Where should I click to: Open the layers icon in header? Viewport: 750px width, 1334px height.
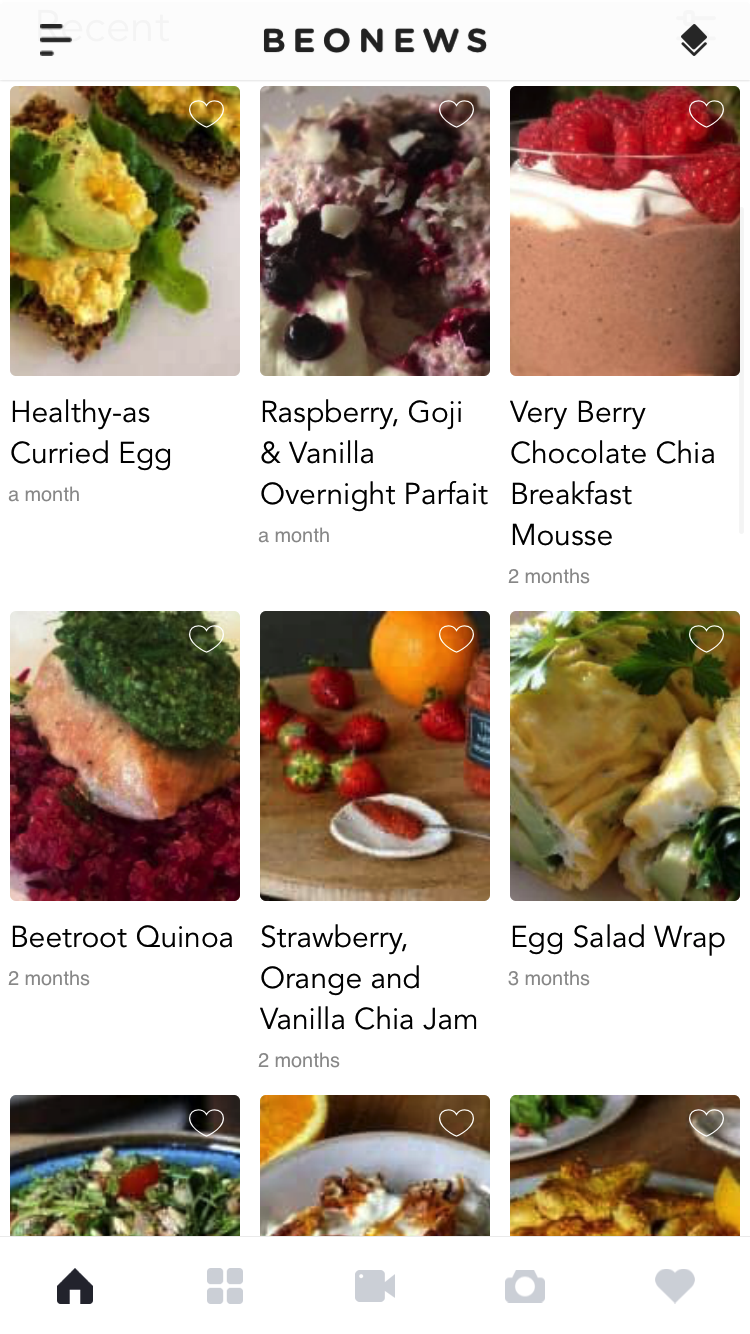tap(694, 39)
